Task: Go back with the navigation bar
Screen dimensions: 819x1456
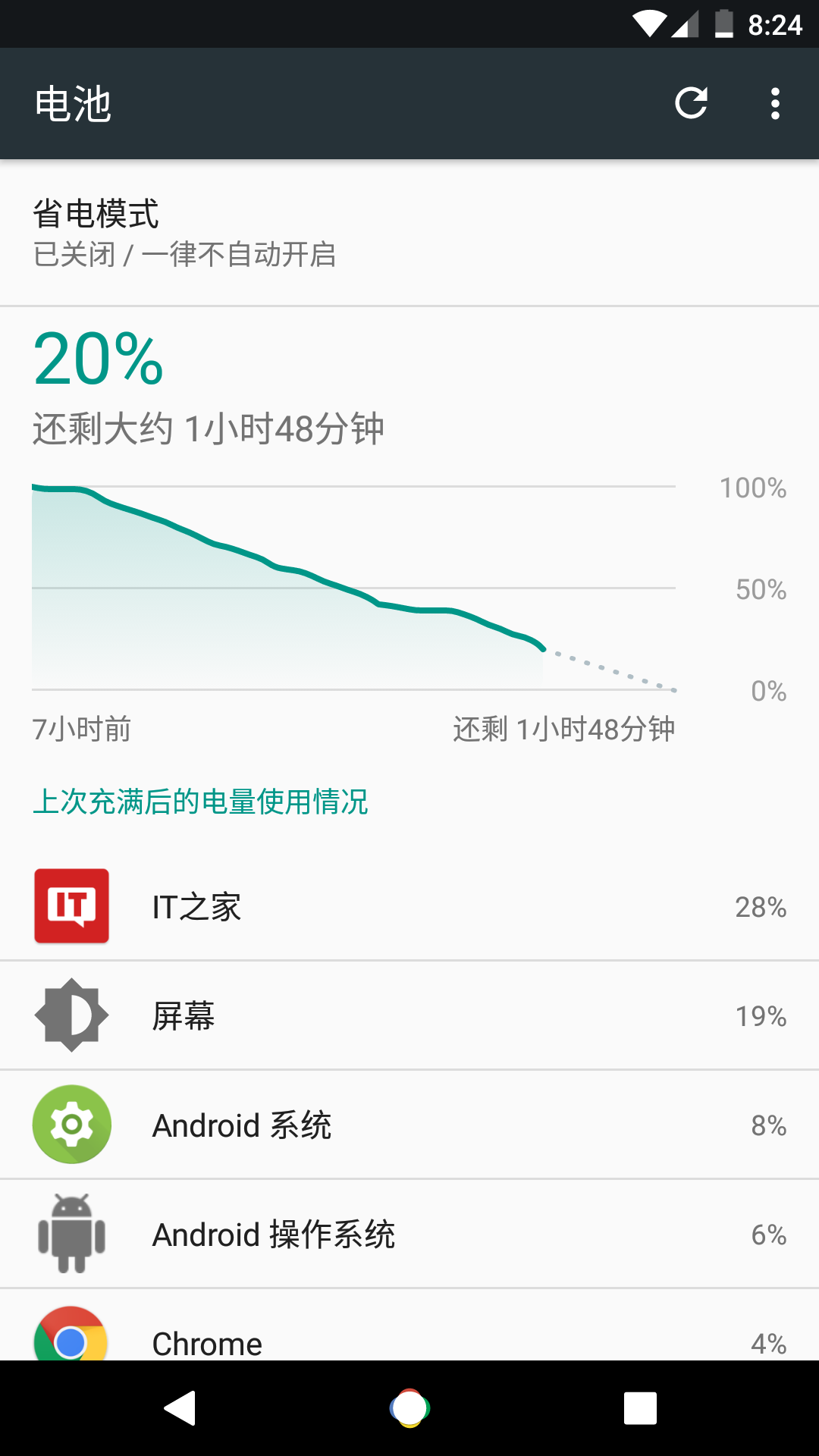Action: tap(180, 1408)
